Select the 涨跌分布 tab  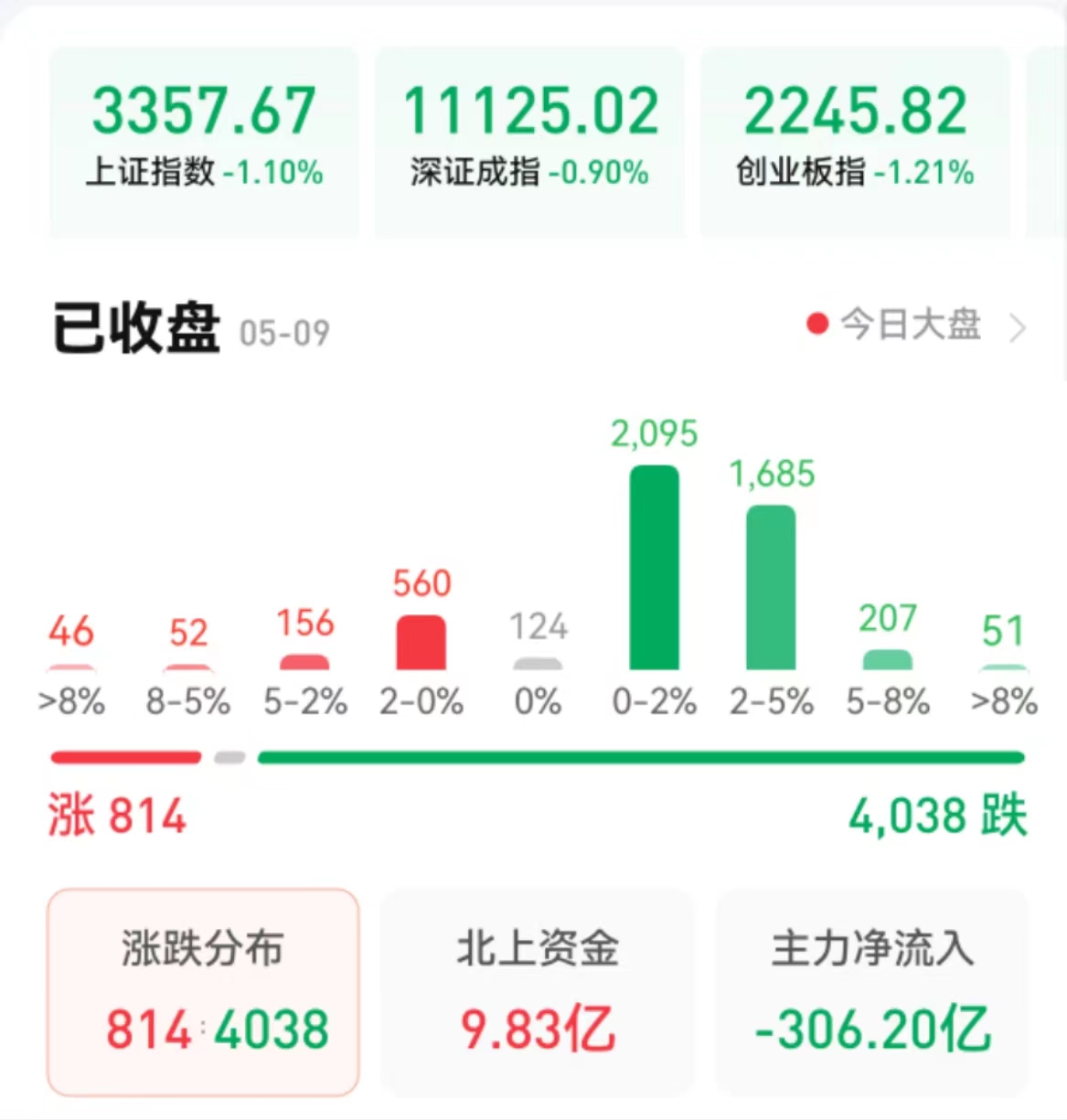click(203, 992)
